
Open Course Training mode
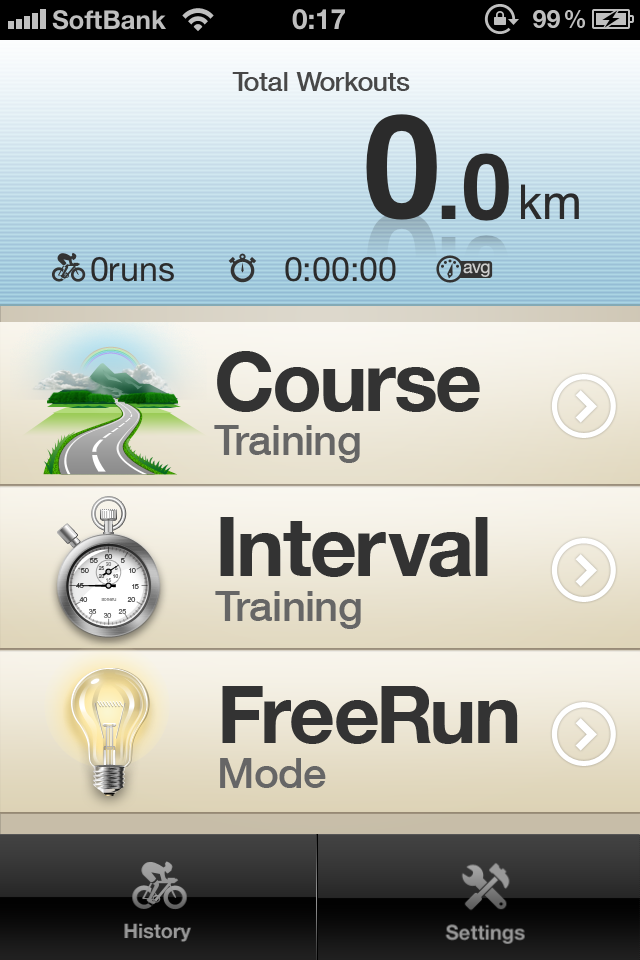(x=320, y=404)
